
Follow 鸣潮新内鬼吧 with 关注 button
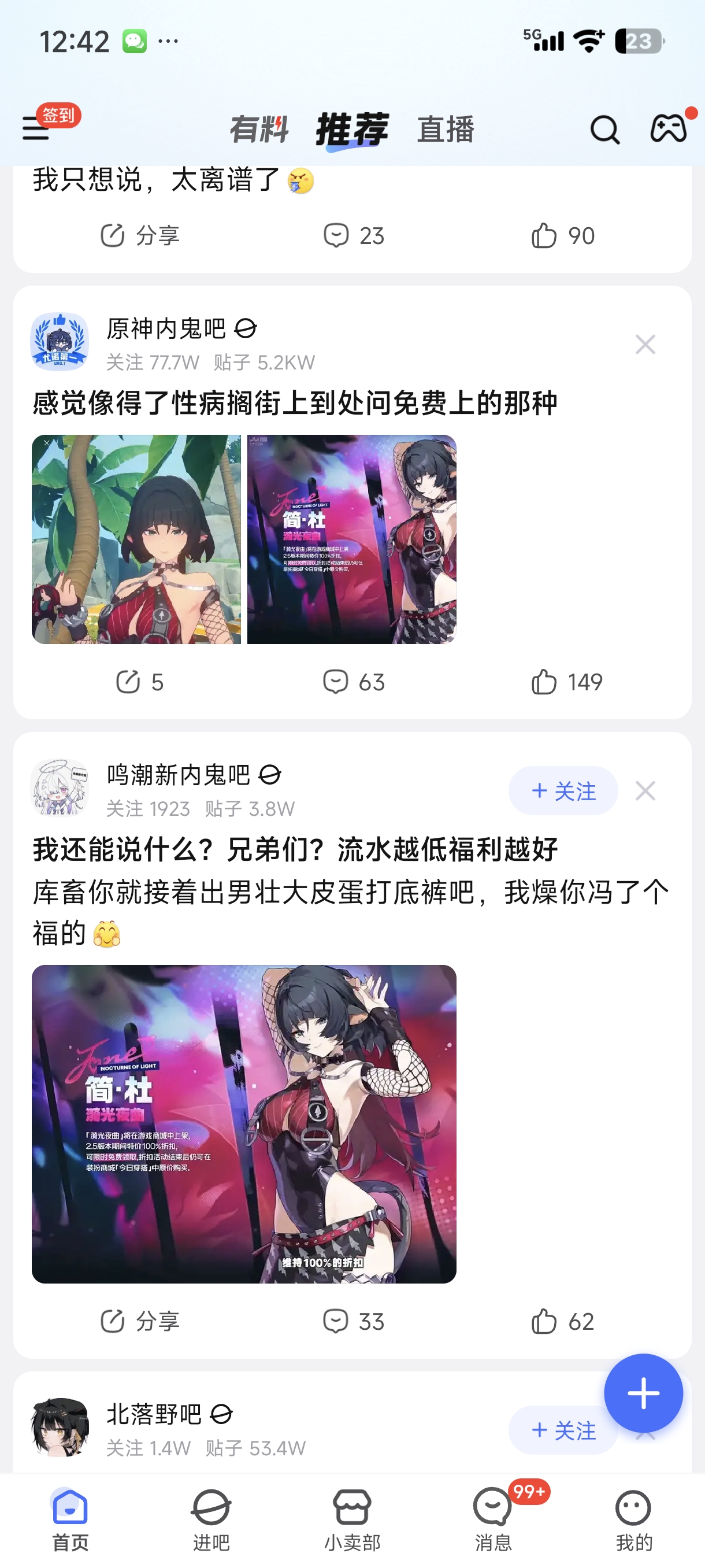[x=563, y=791]
